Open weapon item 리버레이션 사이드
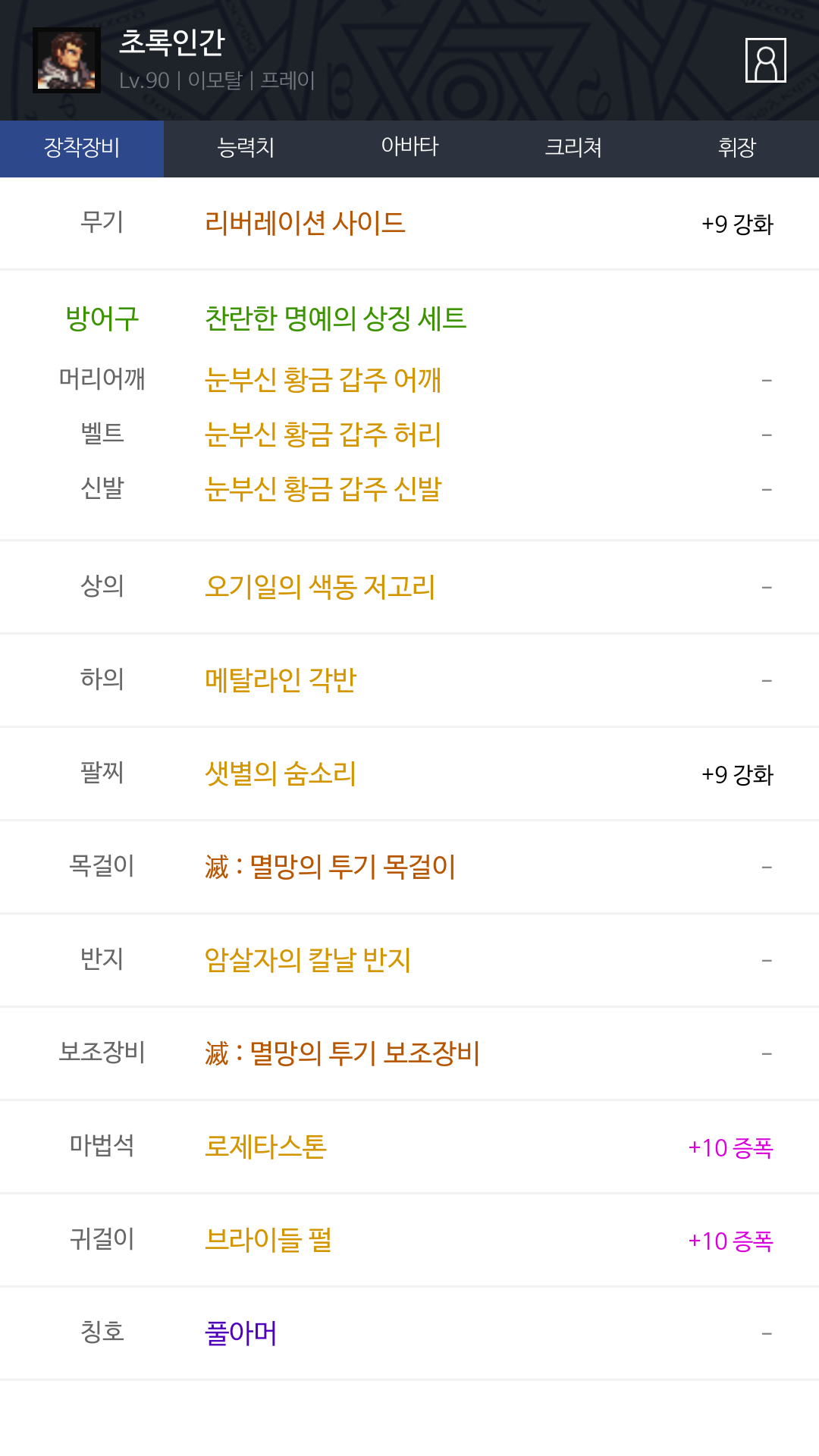The height and width of the screenshot is (1456, 819). tap(305, 223)
